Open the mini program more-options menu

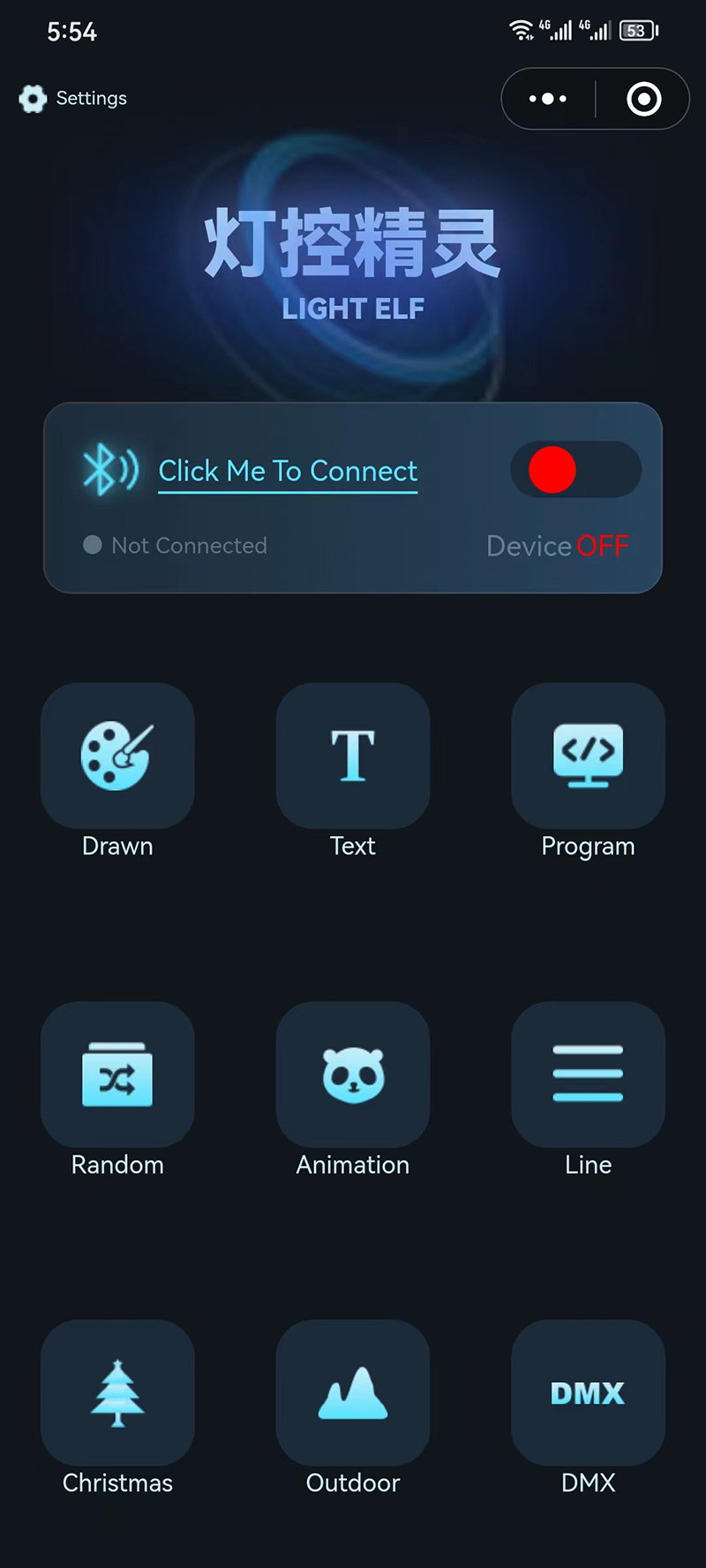tap(548, 99)
